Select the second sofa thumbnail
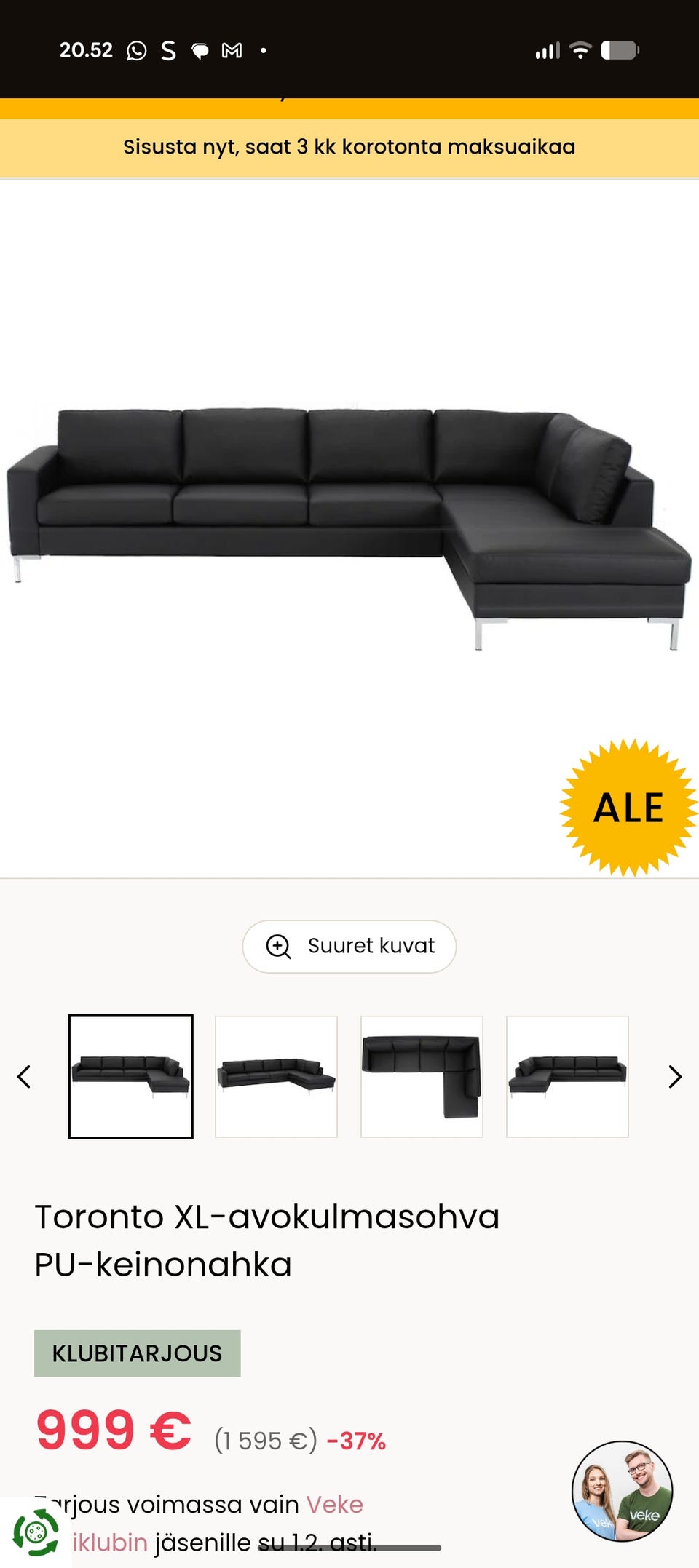Screen dimensions: 699x1568 point(277,1077)
